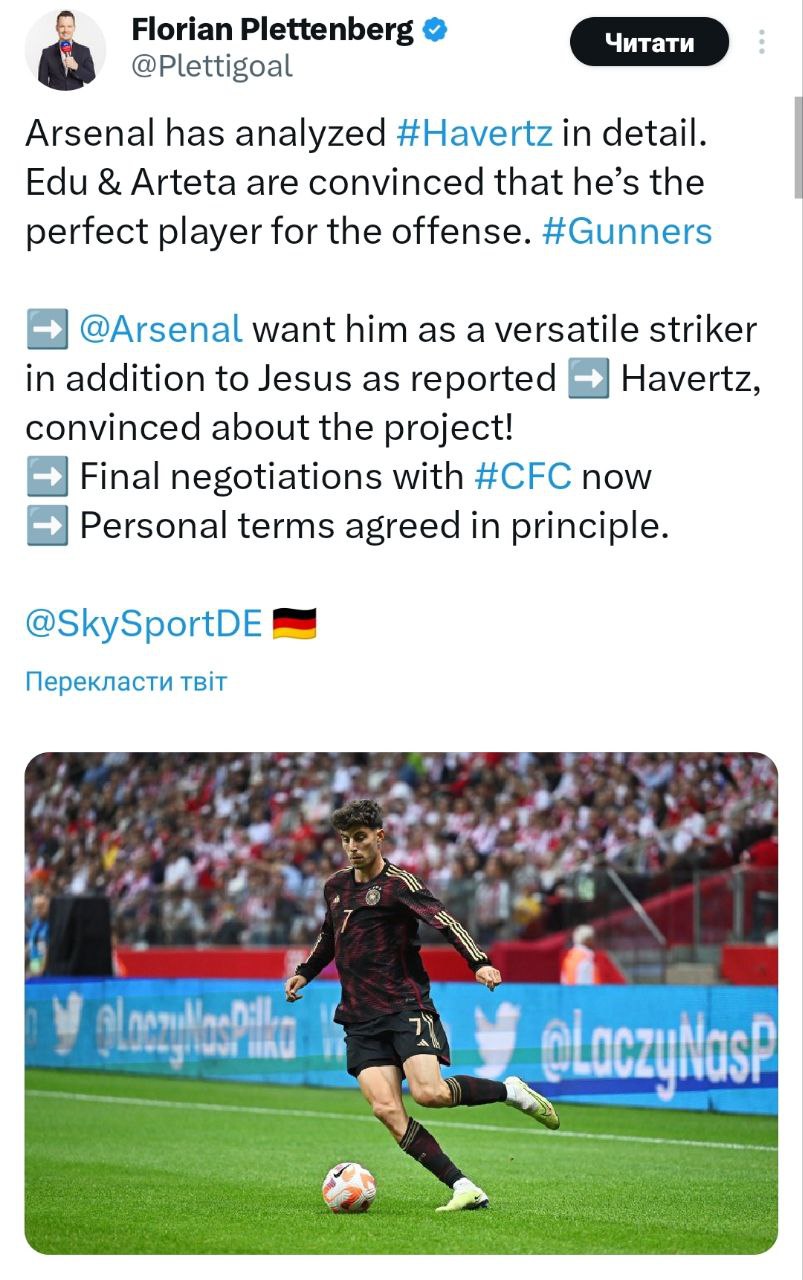803x1280 pixels.
Task: Open the #CFC hashtag
Action: [522, 476]
